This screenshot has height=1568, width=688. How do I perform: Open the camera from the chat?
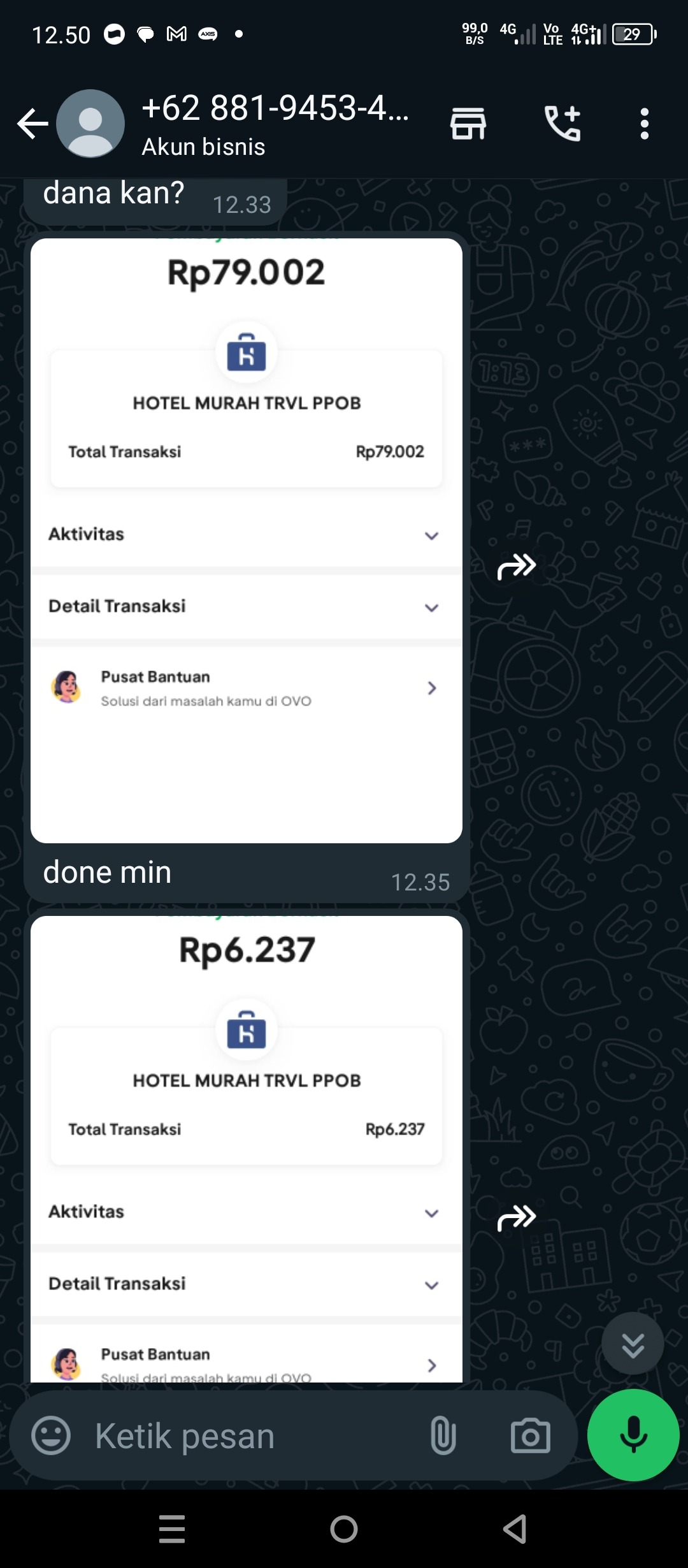[x=530, y=1435]
